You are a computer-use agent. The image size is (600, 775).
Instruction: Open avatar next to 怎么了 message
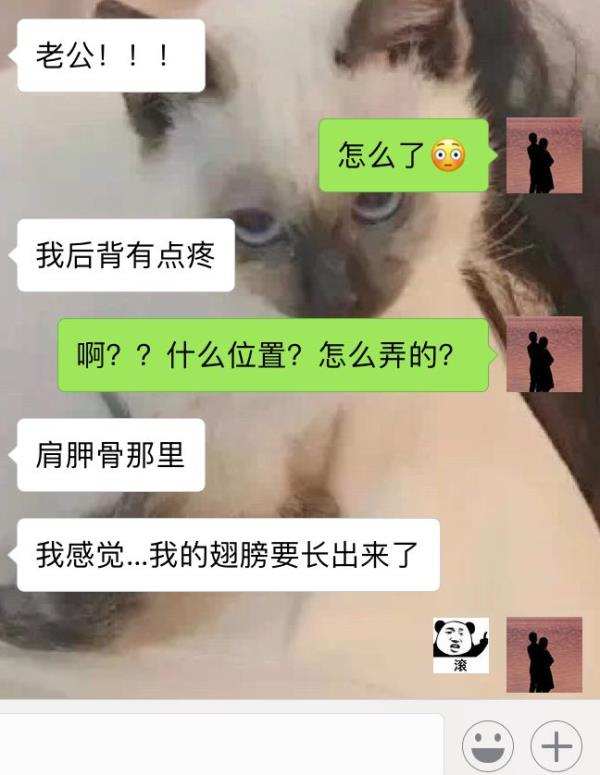[x=544, y=155]
